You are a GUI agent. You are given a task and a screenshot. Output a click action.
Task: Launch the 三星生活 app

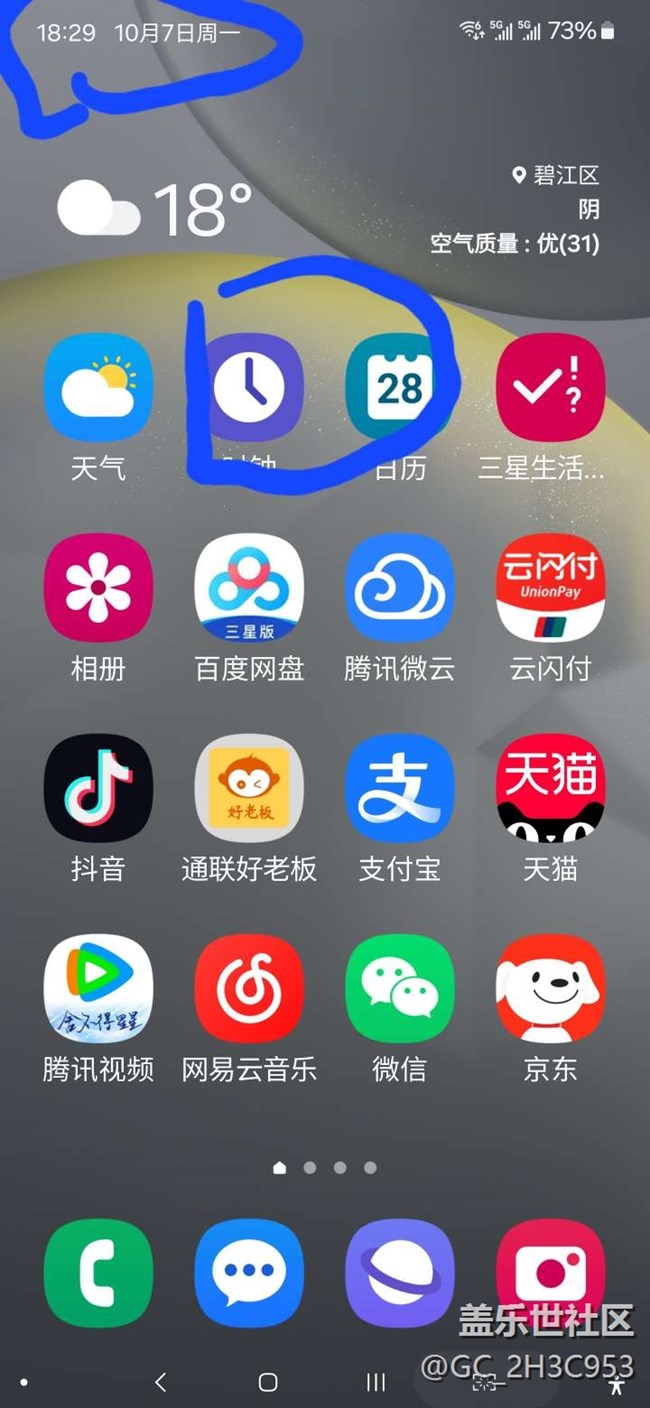[x=550, y=388]
